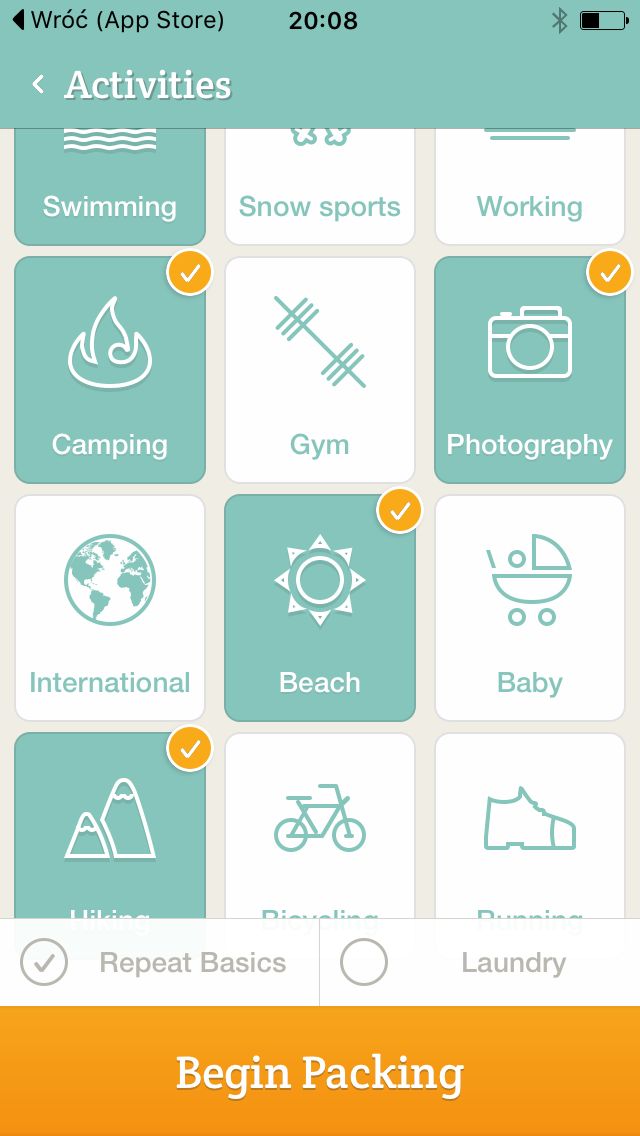Go back from the Activities screen
Viewport: 640px width, 1136px height.
click(x=38, y=85)
